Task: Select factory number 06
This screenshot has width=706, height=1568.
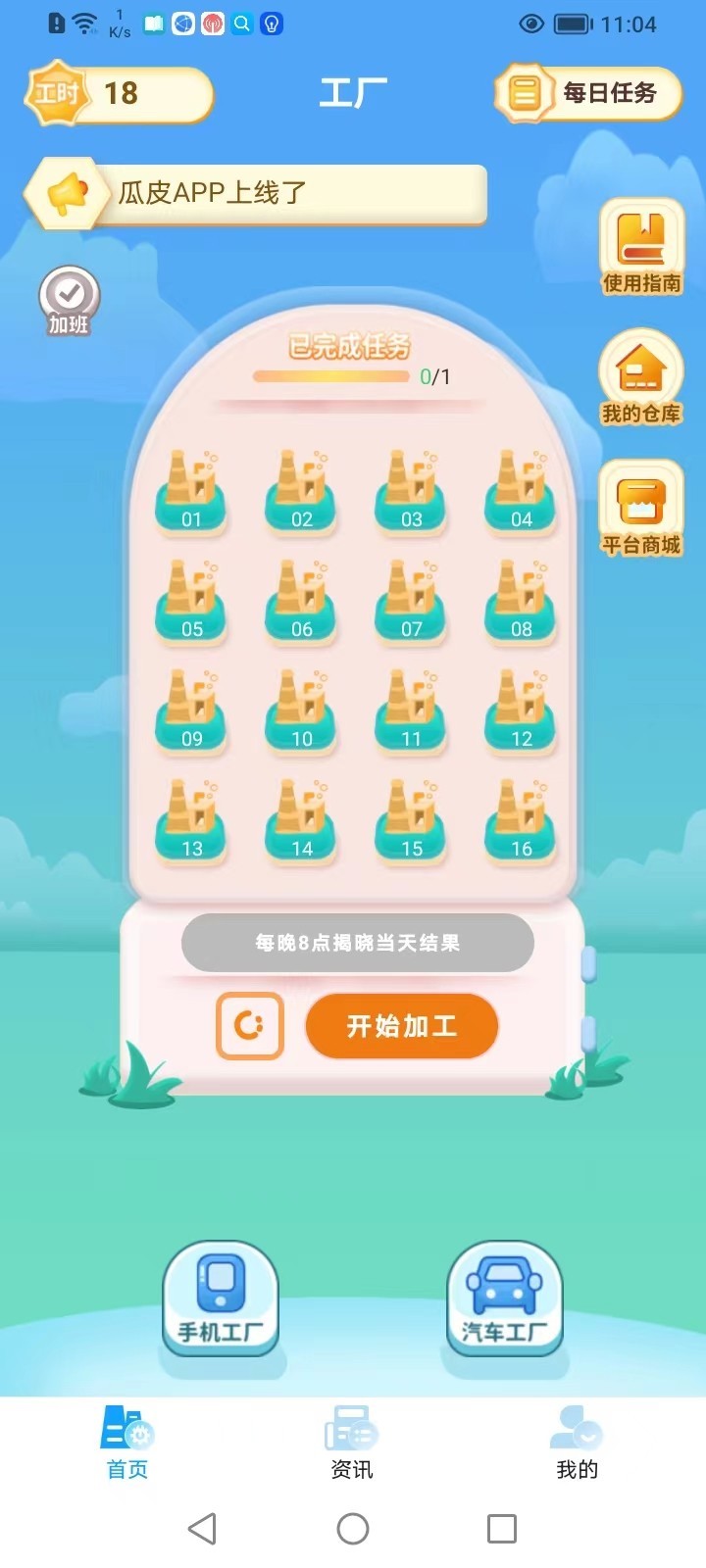Action: pyautogui.click(x=301, y=602)
